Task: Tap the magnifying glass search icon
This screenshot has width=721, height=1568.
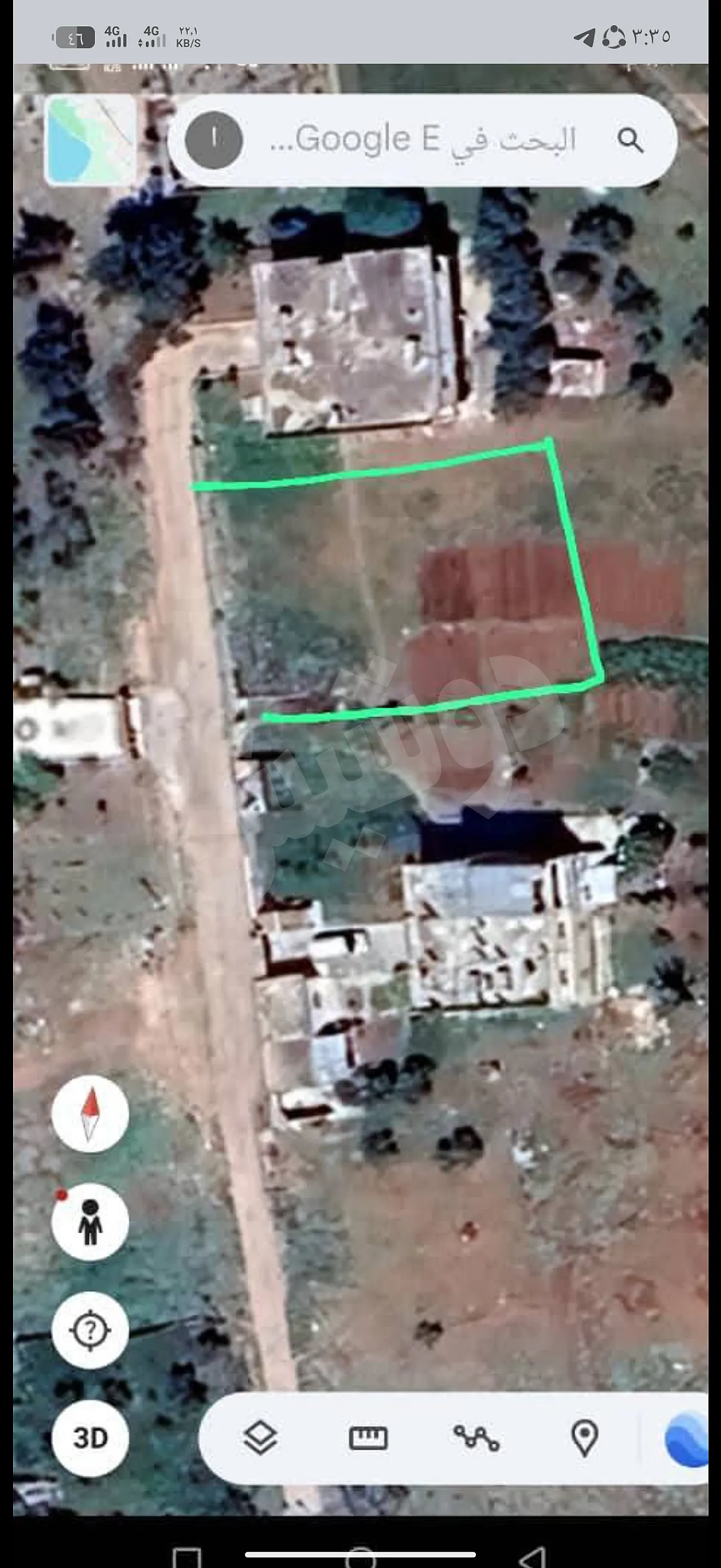Action: [x=630, y=141]
